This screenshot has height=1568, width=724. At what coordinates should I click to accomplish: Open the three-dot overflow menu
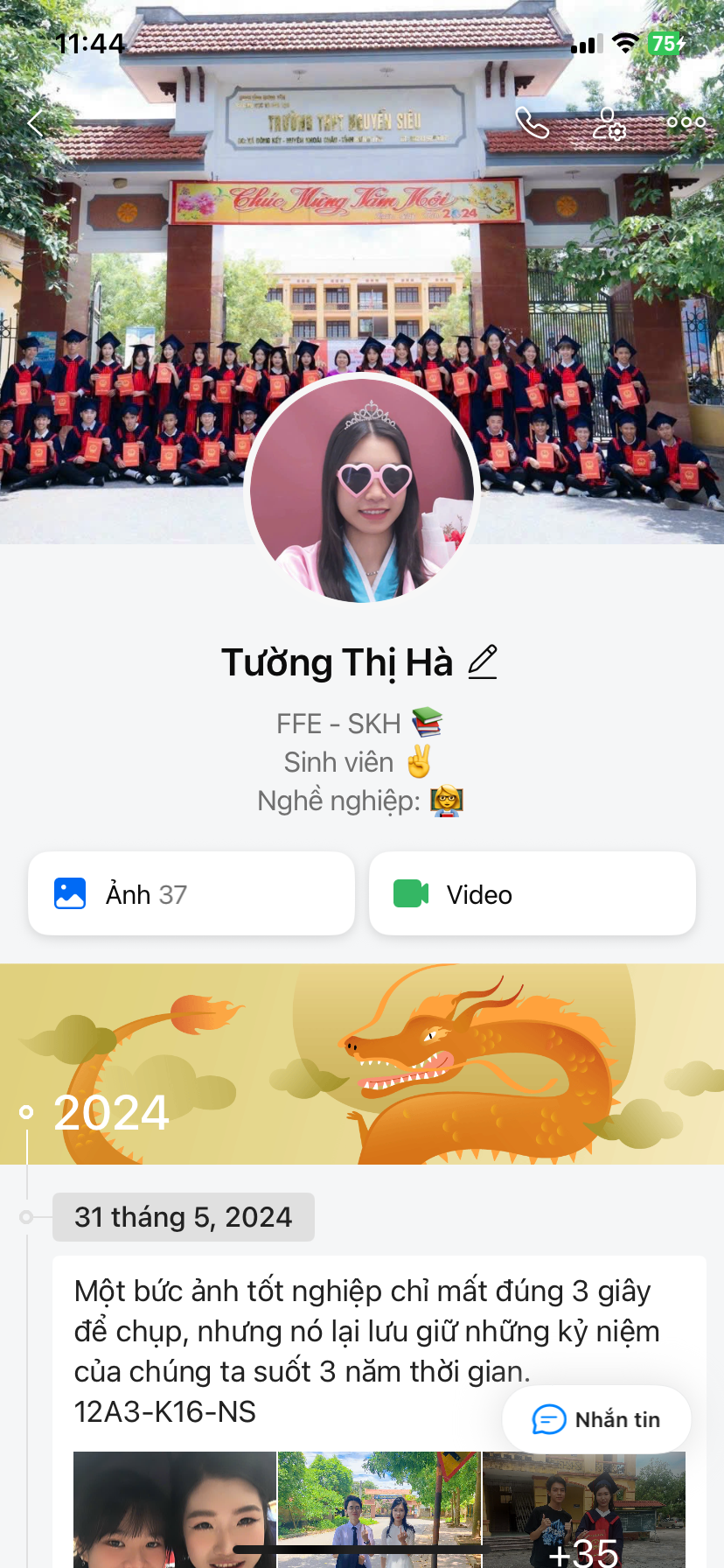[x=686, y=122]
